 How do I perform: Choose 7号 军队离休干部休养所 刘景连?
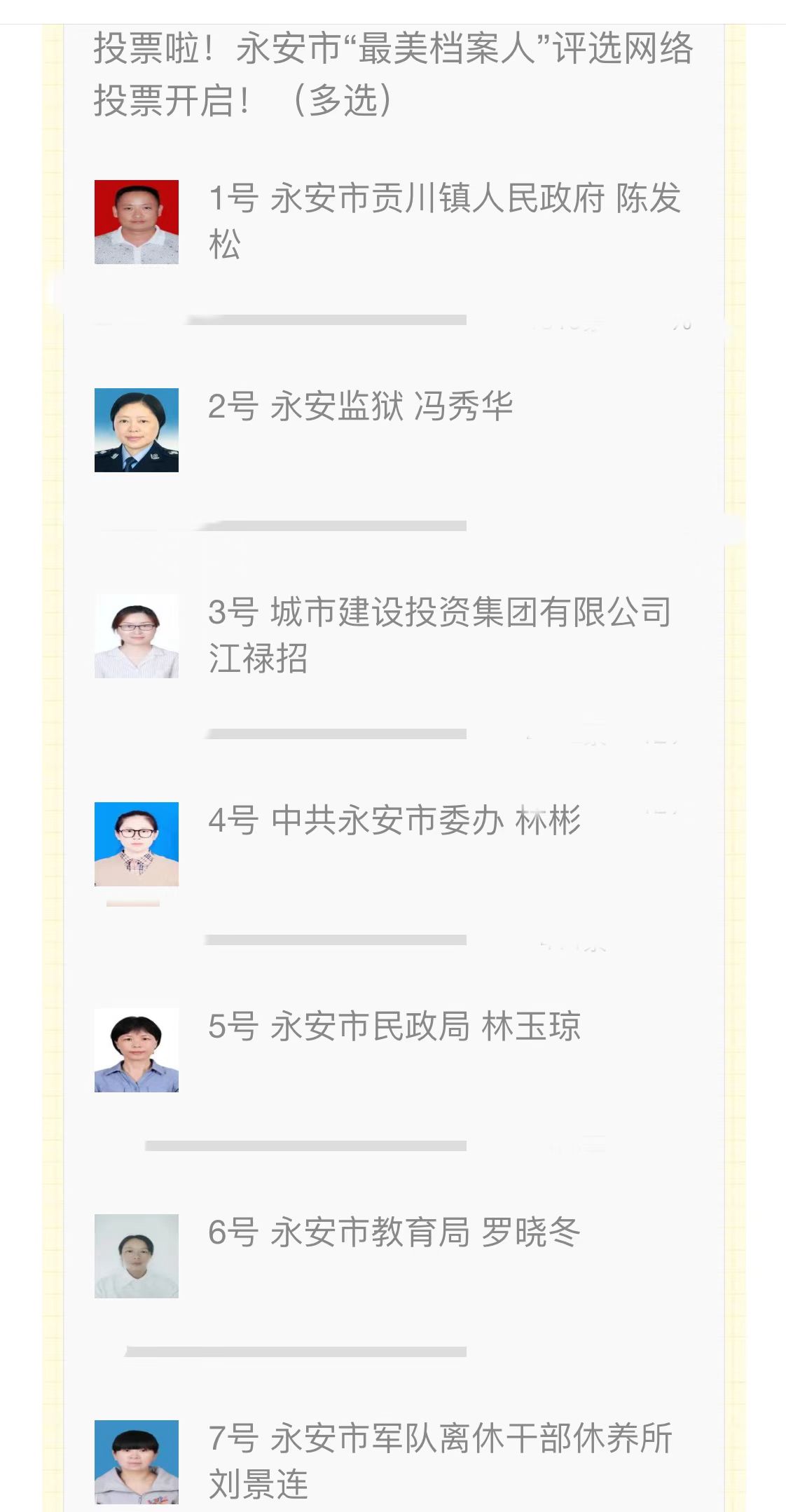tap(439, 1460)
